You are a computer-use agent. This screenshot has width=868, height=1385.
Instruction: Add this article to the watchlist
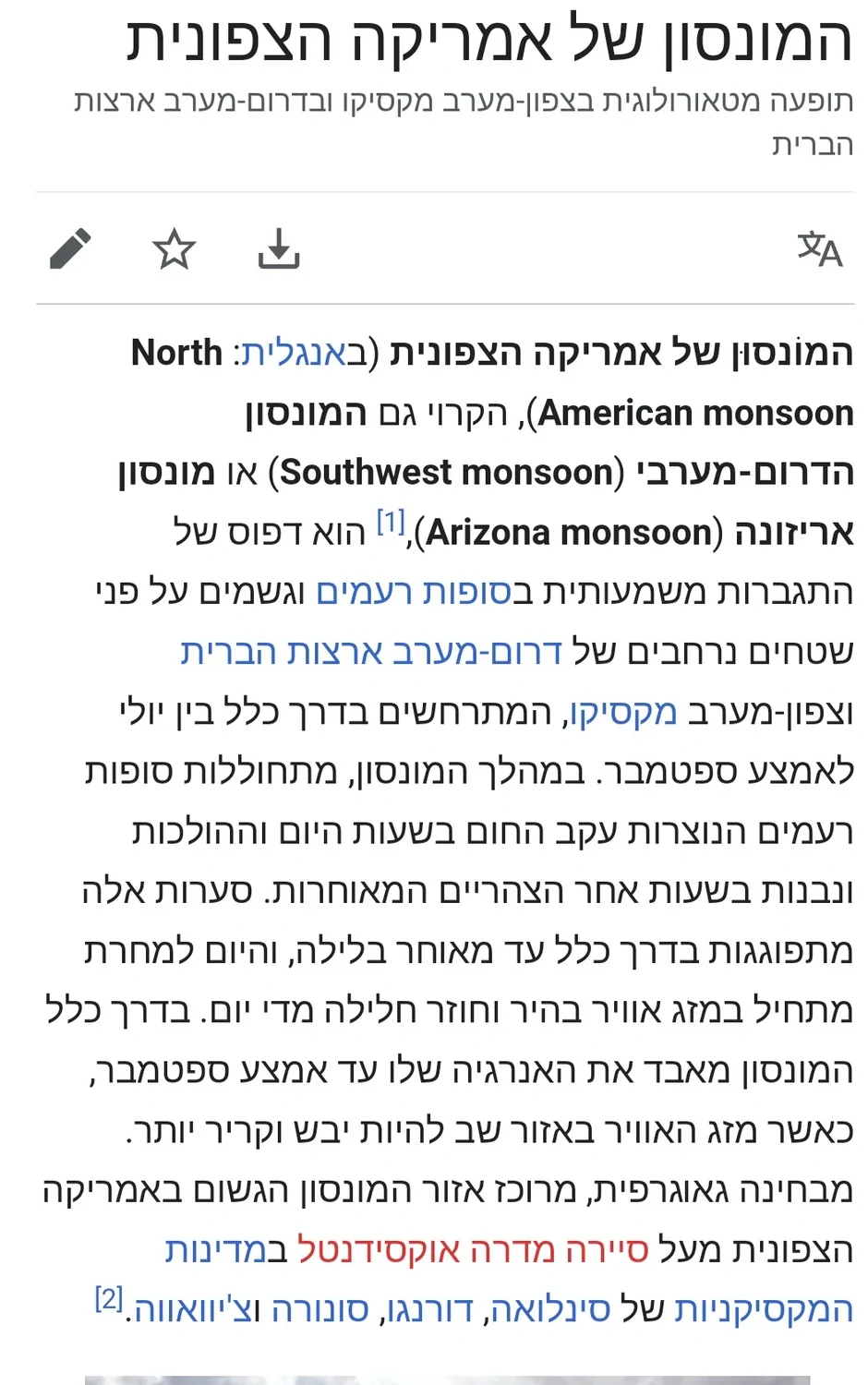pos(175,249)
